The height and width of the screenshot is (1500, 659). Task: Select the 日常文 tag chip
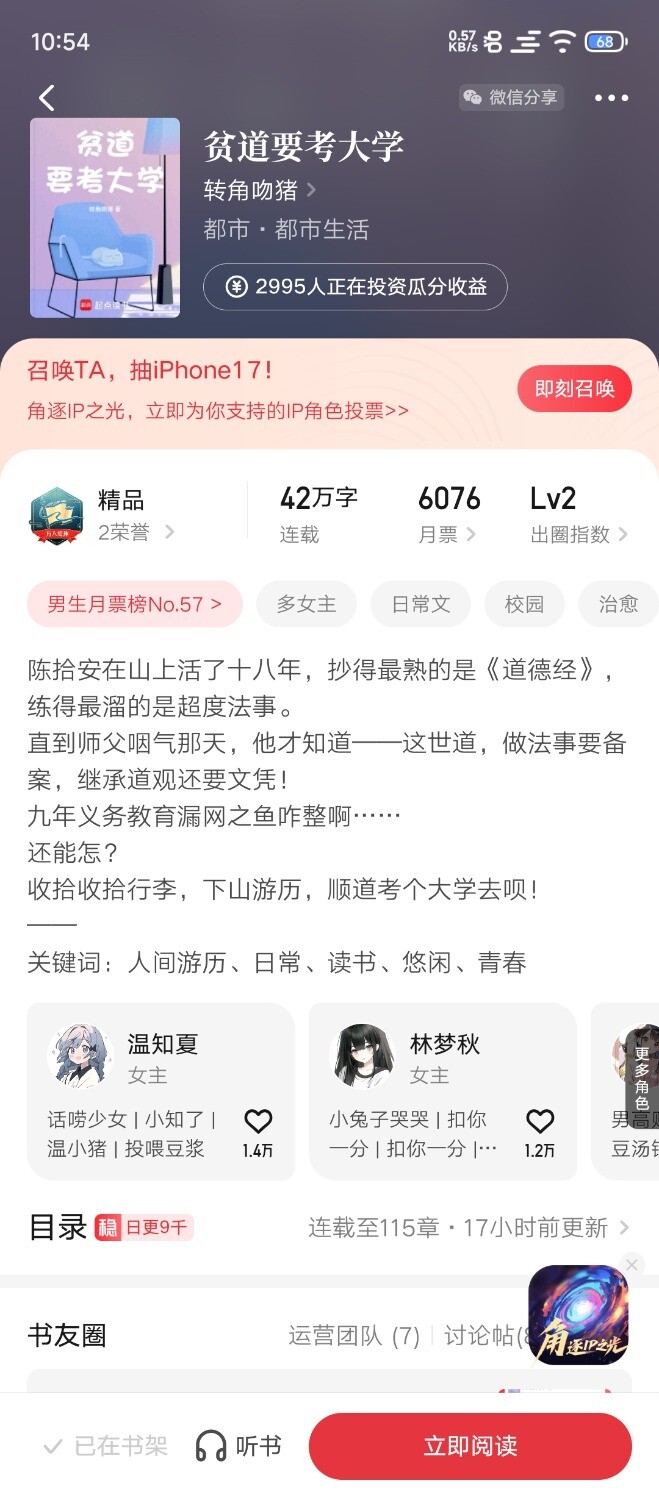click(420, 604)
